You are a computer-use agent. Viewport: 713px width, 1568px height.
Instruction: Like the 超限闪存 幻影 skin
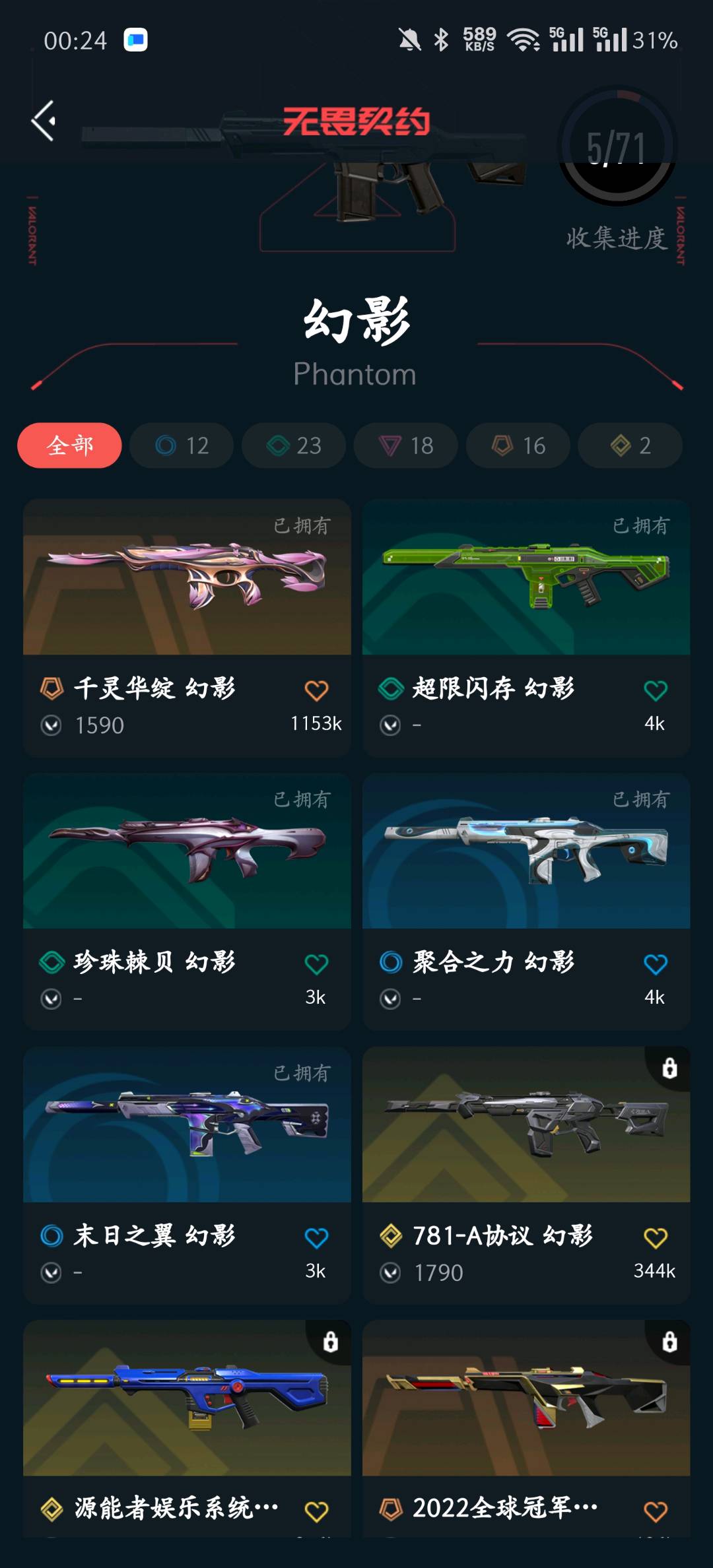655,690
